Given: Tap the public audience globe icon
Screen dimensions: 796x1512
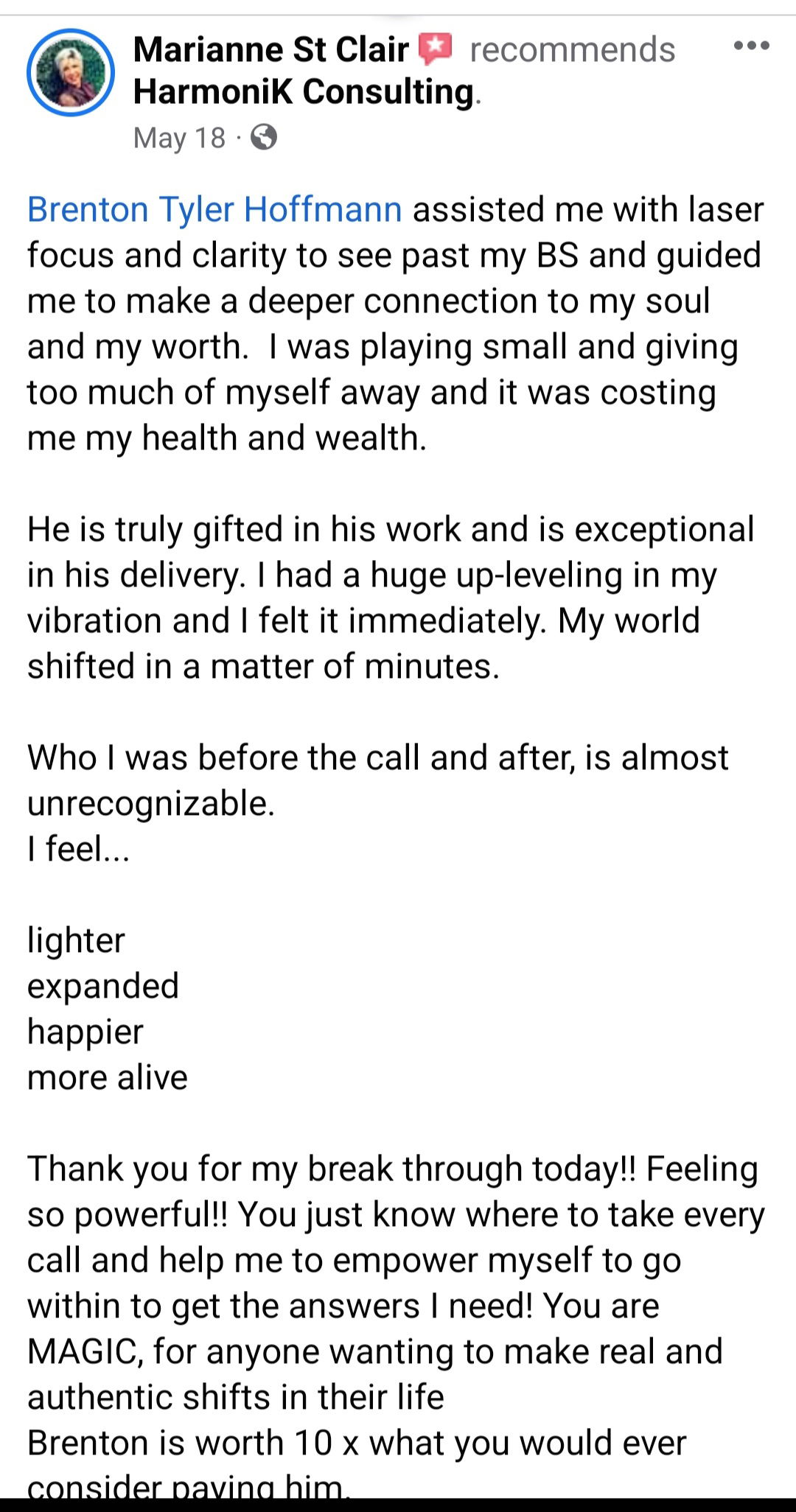Looking at the screenshot, I should pyautogui.click(x=264, y=137).
